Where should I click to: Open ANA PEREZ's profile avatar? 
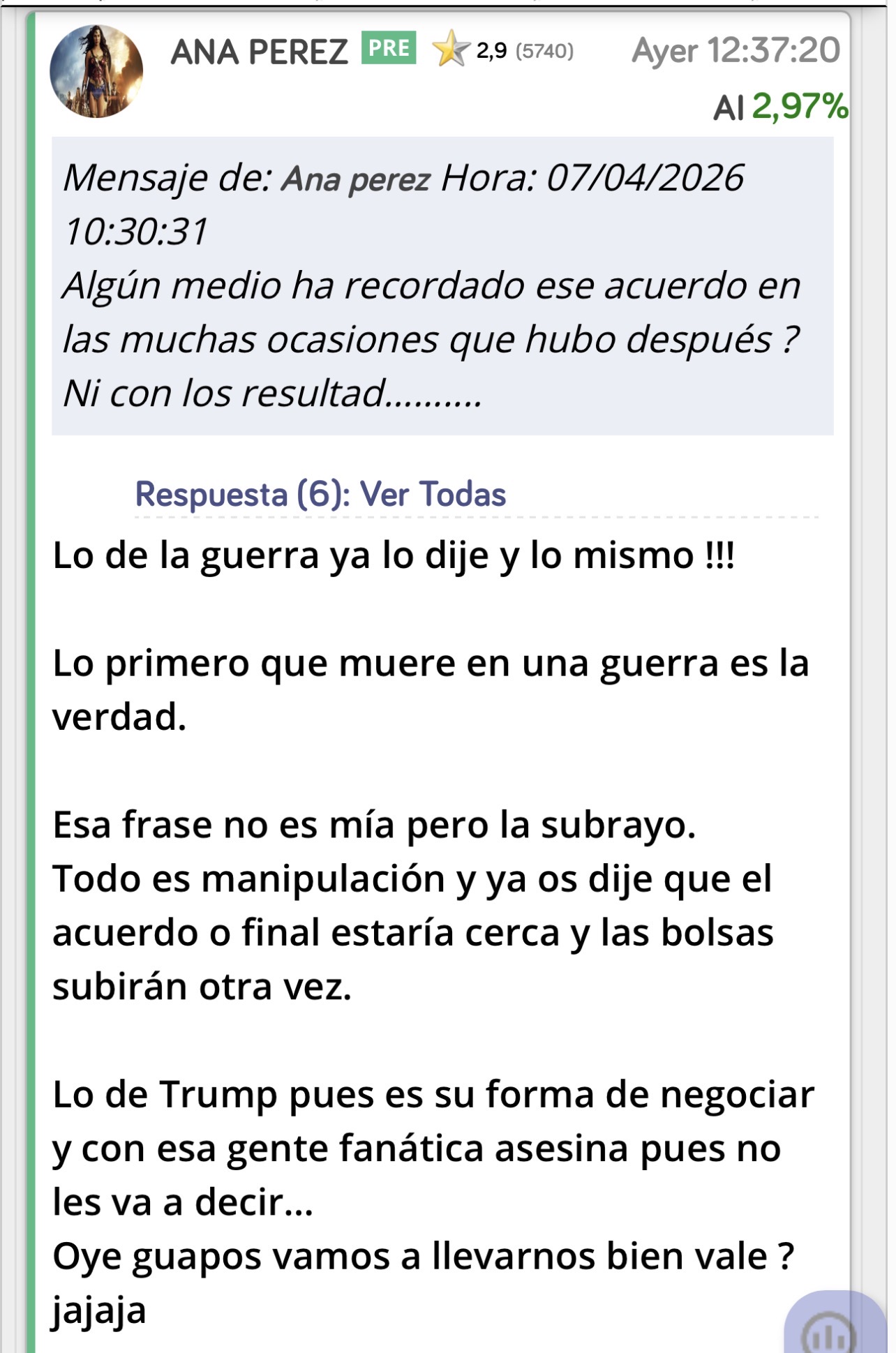[96, 71]
